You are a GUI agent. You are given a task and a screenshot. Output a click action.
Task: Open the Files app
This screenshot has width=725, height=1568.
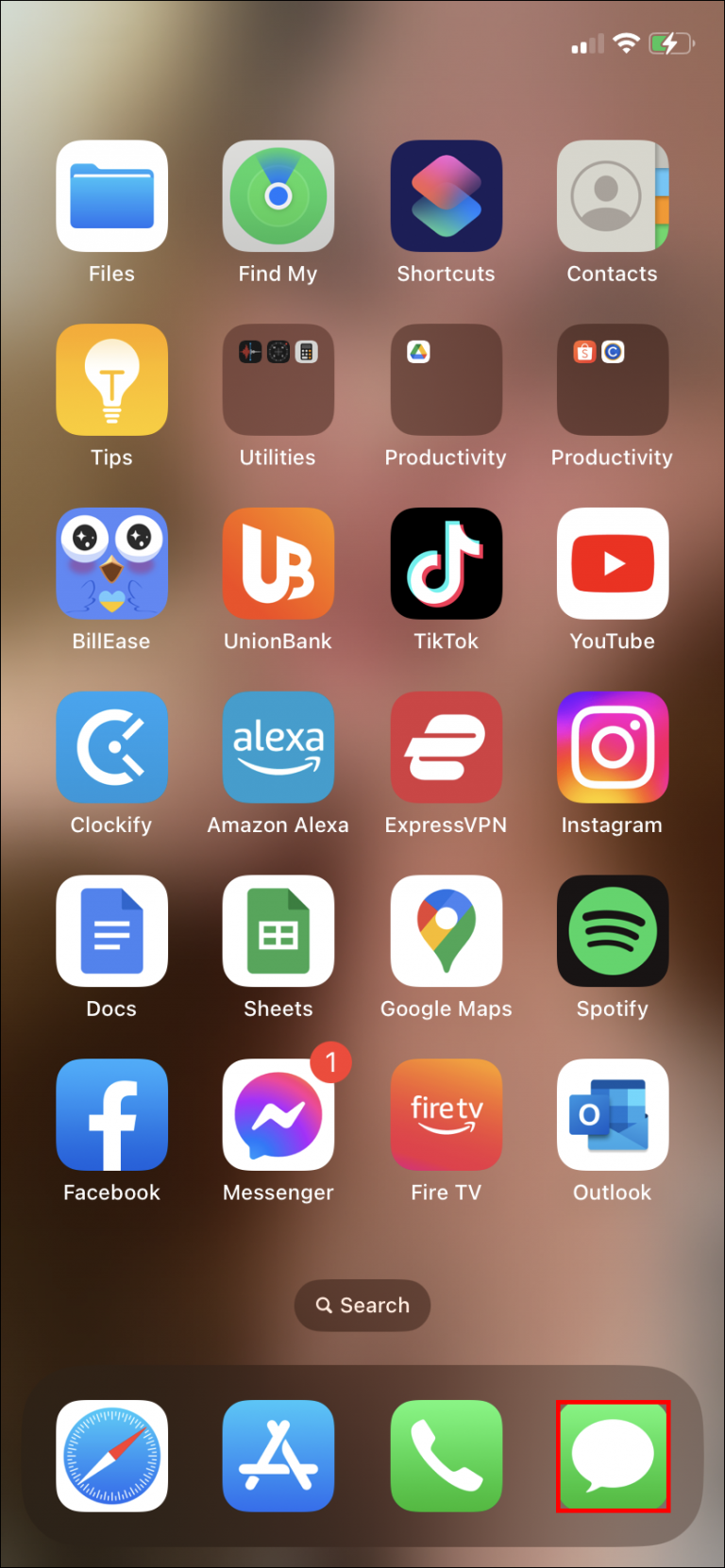click(x=111, y=196)
